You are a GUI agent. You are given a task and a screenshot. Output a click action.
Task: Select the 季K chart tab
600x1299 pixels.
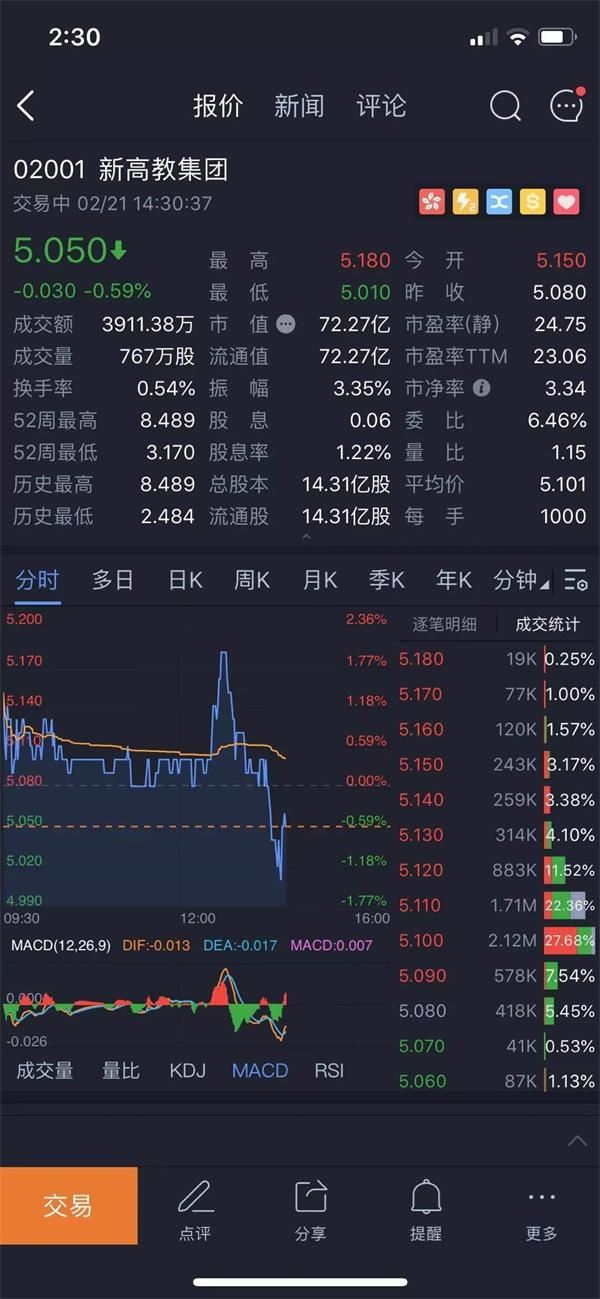tap(387, 580)
